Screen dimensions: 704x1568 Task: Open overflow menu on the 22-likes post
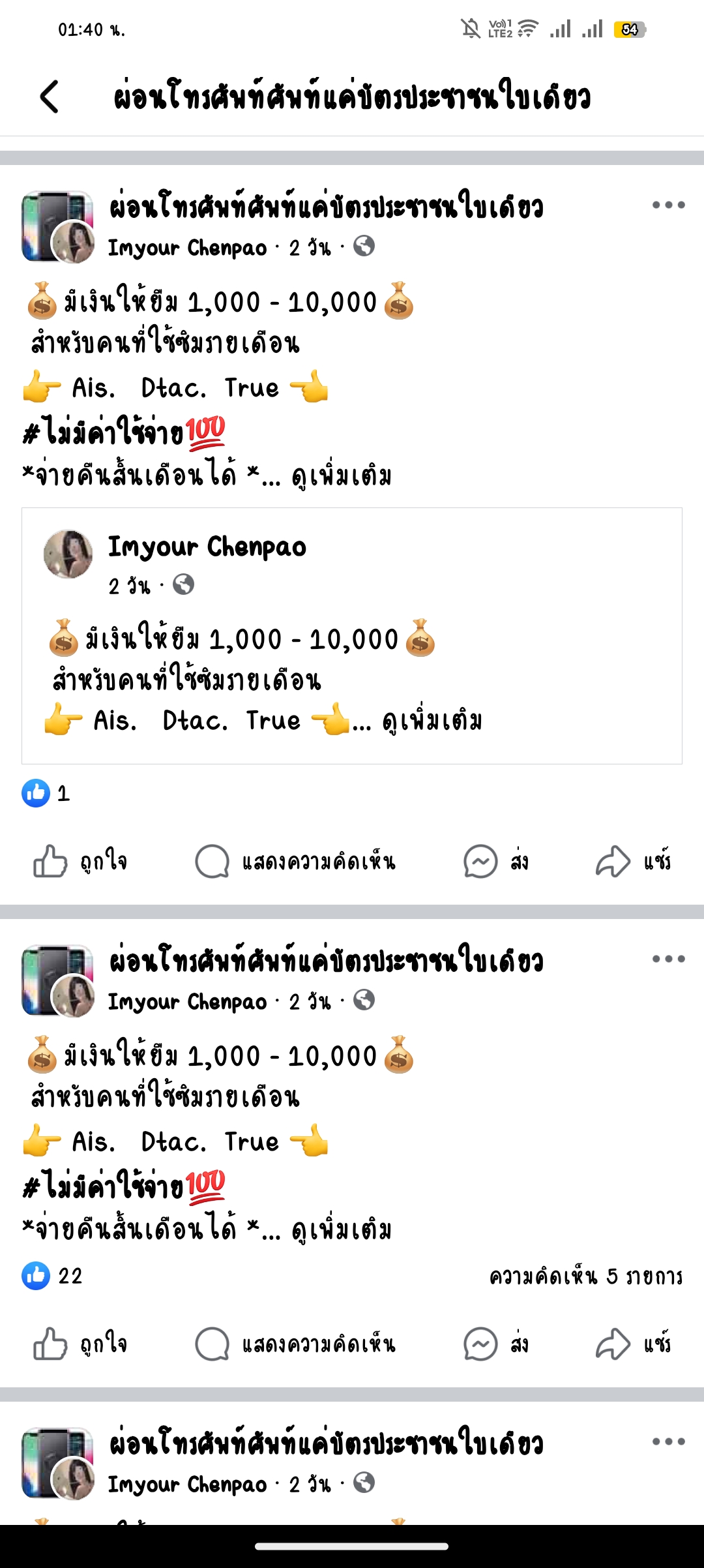[x=668, y=959]
